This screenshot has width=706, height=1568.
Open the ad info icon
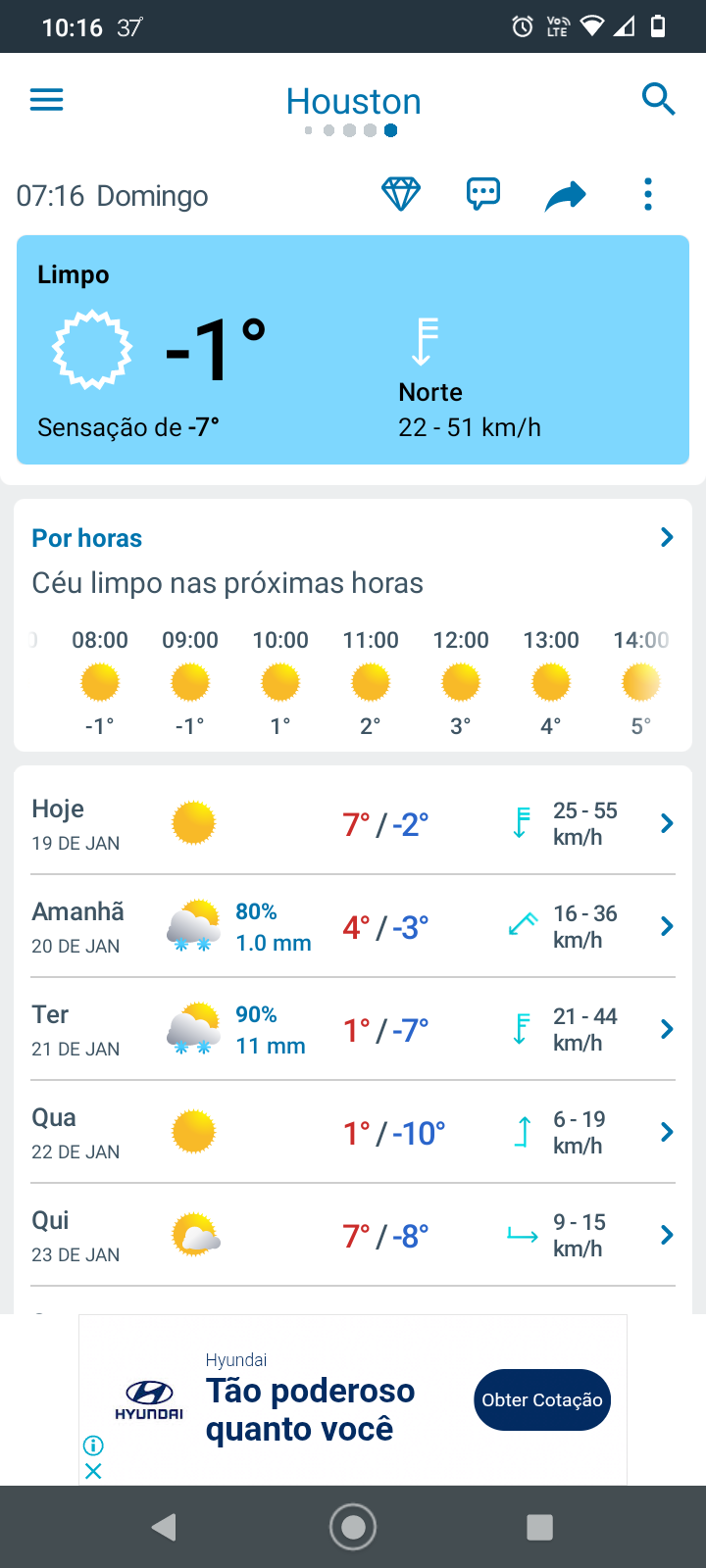pos(93,1445)
